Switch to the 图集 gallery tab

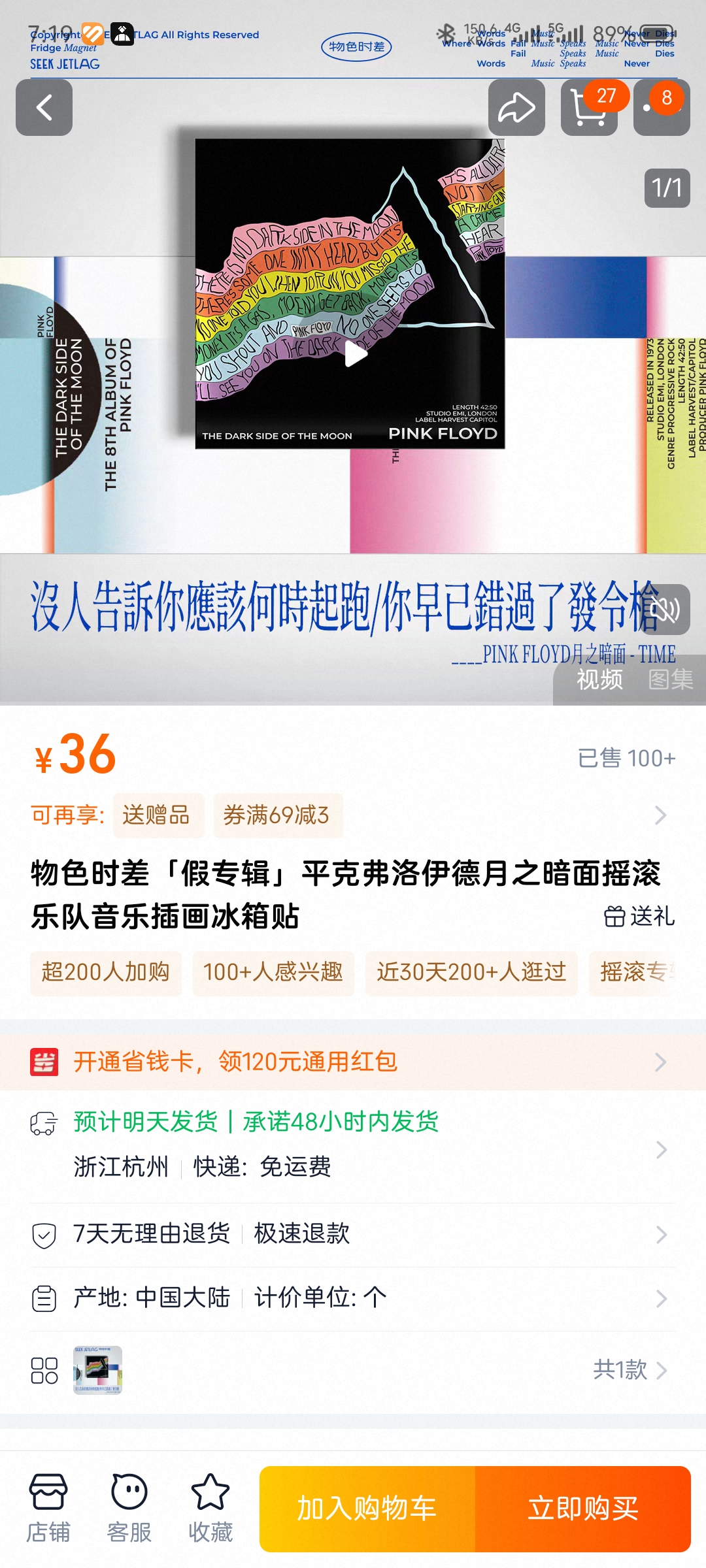coord(670,679)
